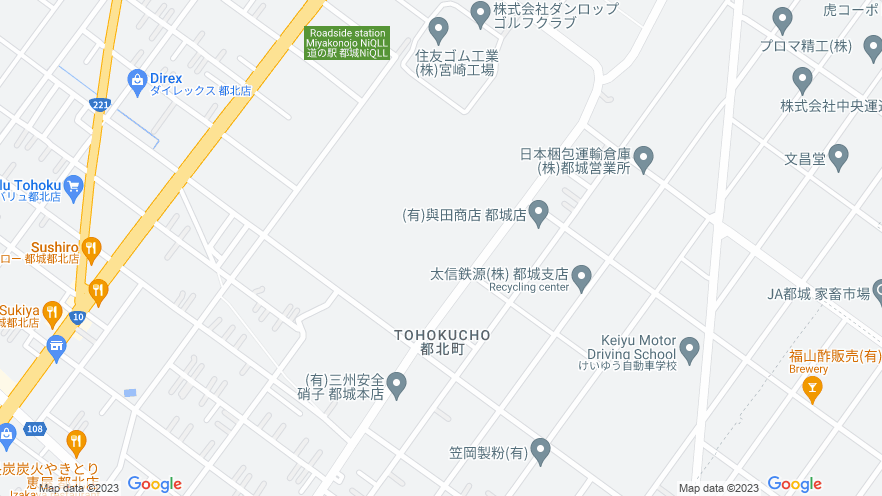Tap the 笠岡製粉 marker
This screenshot has height=496, width=882.
[x=540, y=451]
